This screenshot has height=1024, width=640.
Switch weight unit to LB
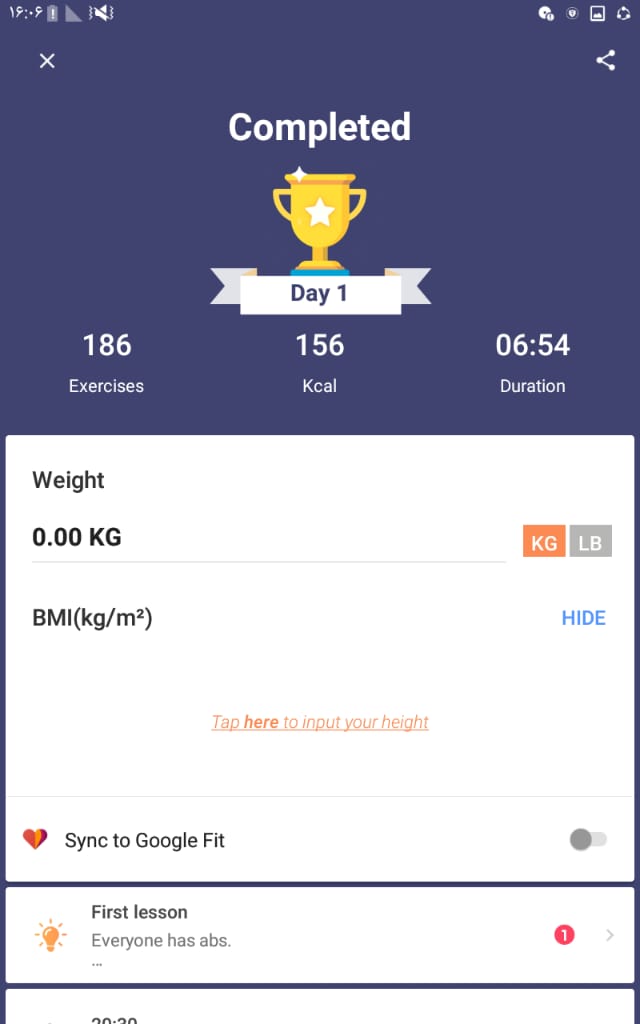pyautogui.click(x=590, y=542)
